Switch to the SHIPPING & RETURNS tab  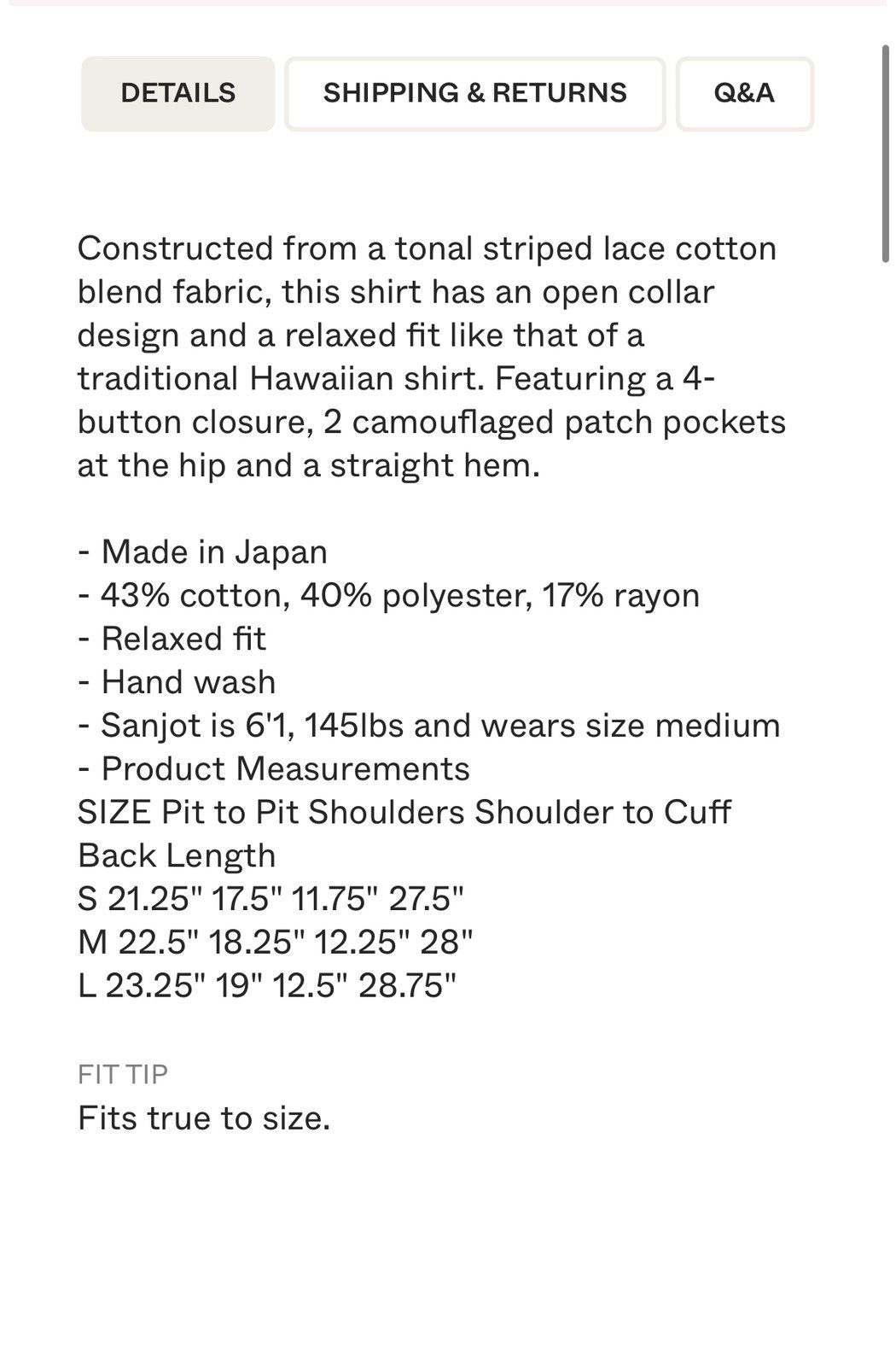pos(474,92)
